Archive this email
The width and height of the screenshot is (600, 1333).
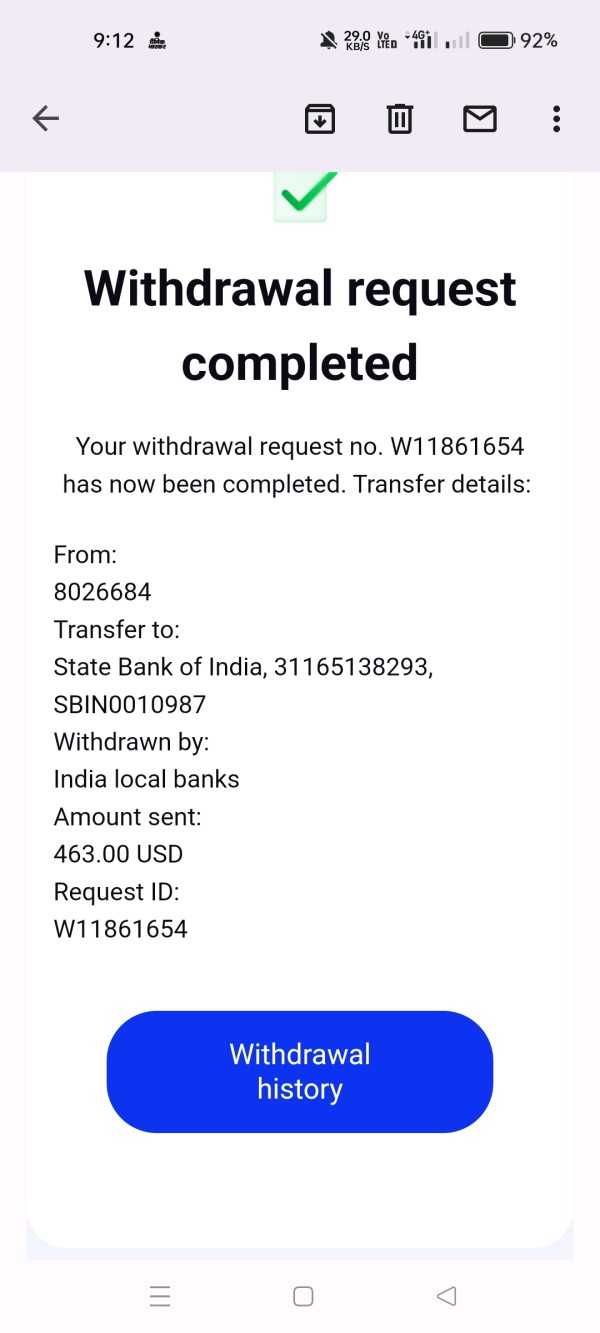(320, 119)
